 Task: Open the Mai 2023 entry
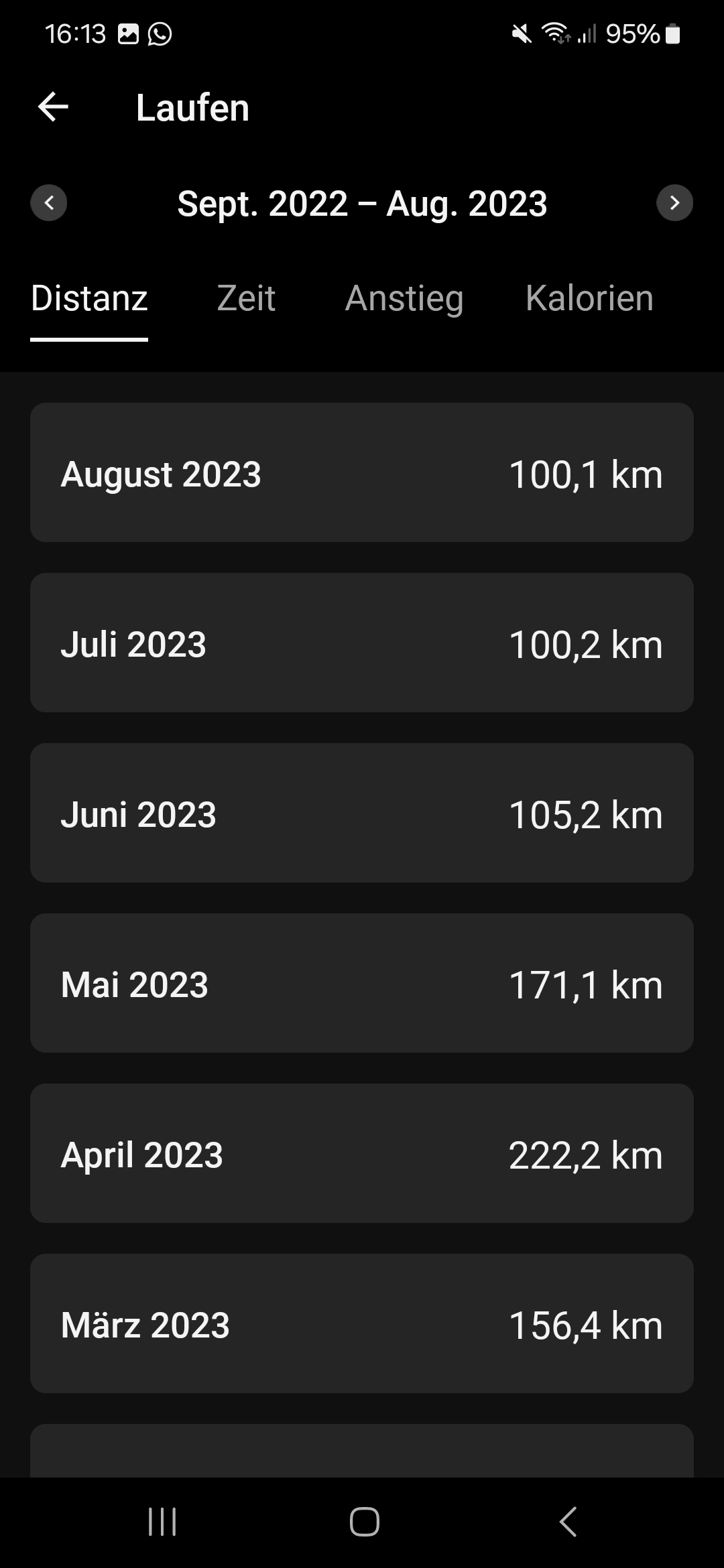click(362, 983)
